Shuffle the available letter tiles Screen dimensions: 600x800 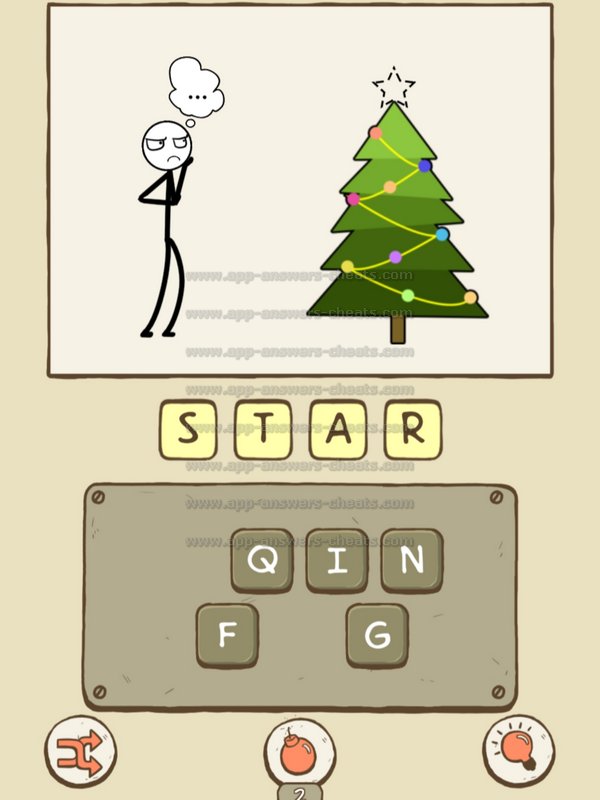coord(80,750)
